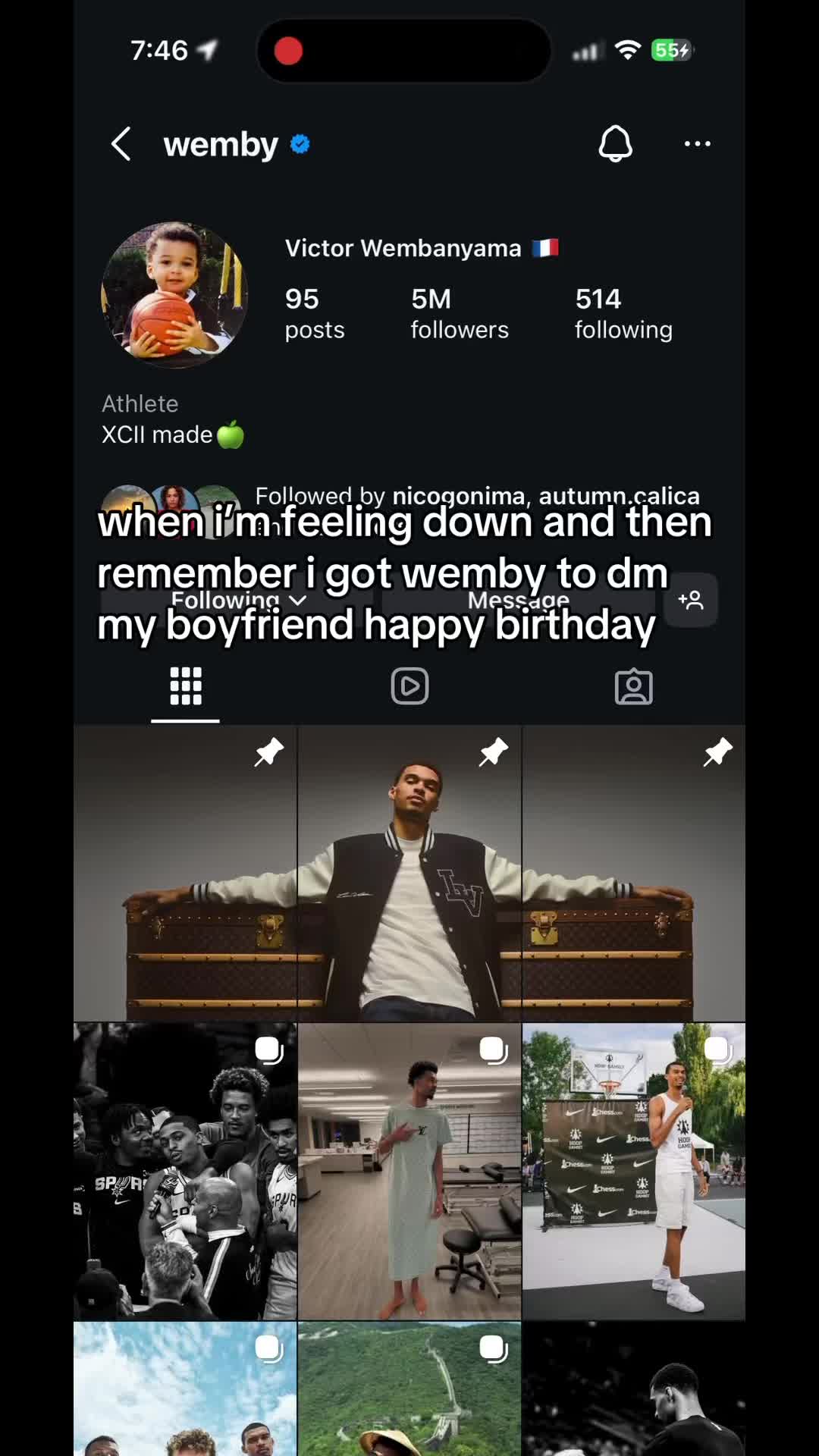Open the black-and-white Spurs team huddle post
Viewport: 819px width, 1456px height.
[x=185, y=1172]
